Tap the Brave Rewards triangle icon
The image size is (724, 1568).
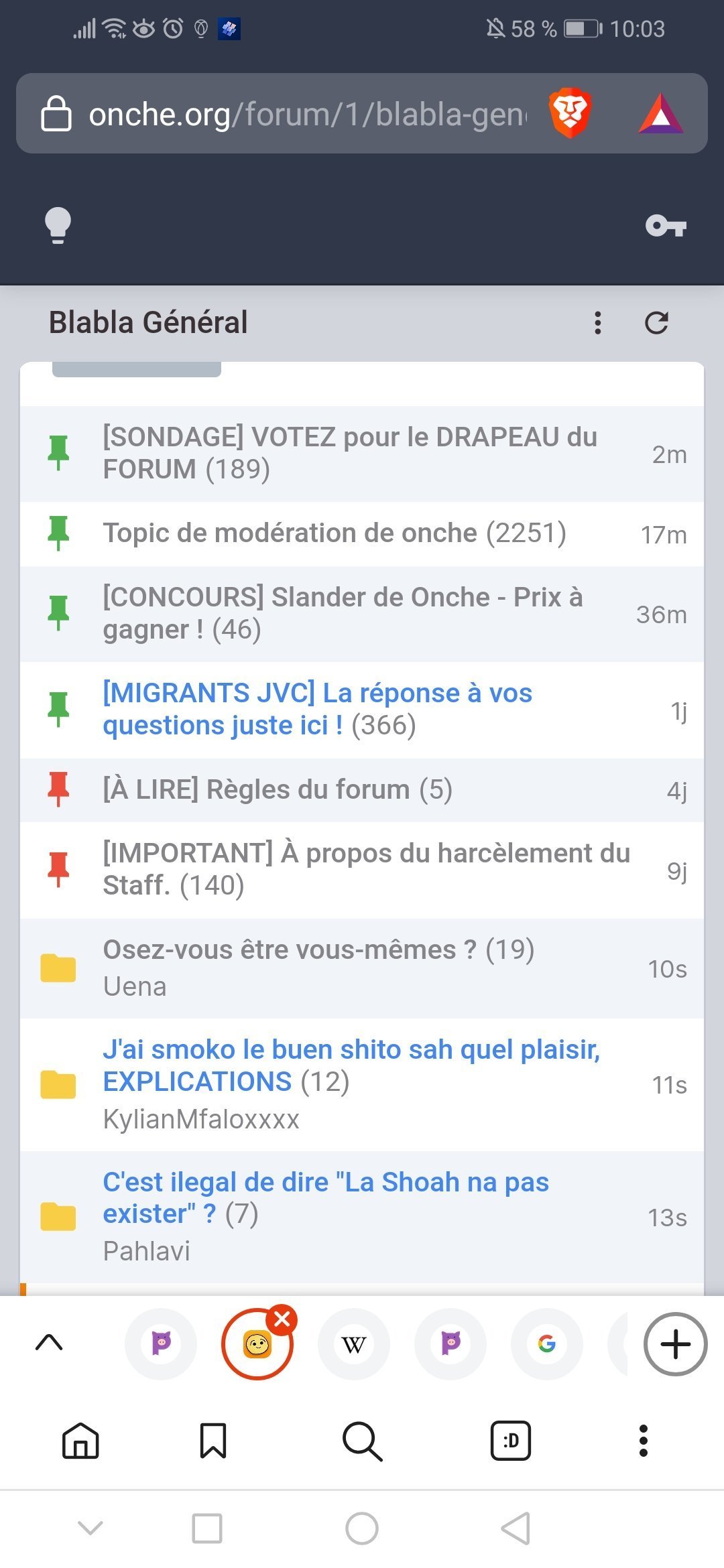click(661, 114)
